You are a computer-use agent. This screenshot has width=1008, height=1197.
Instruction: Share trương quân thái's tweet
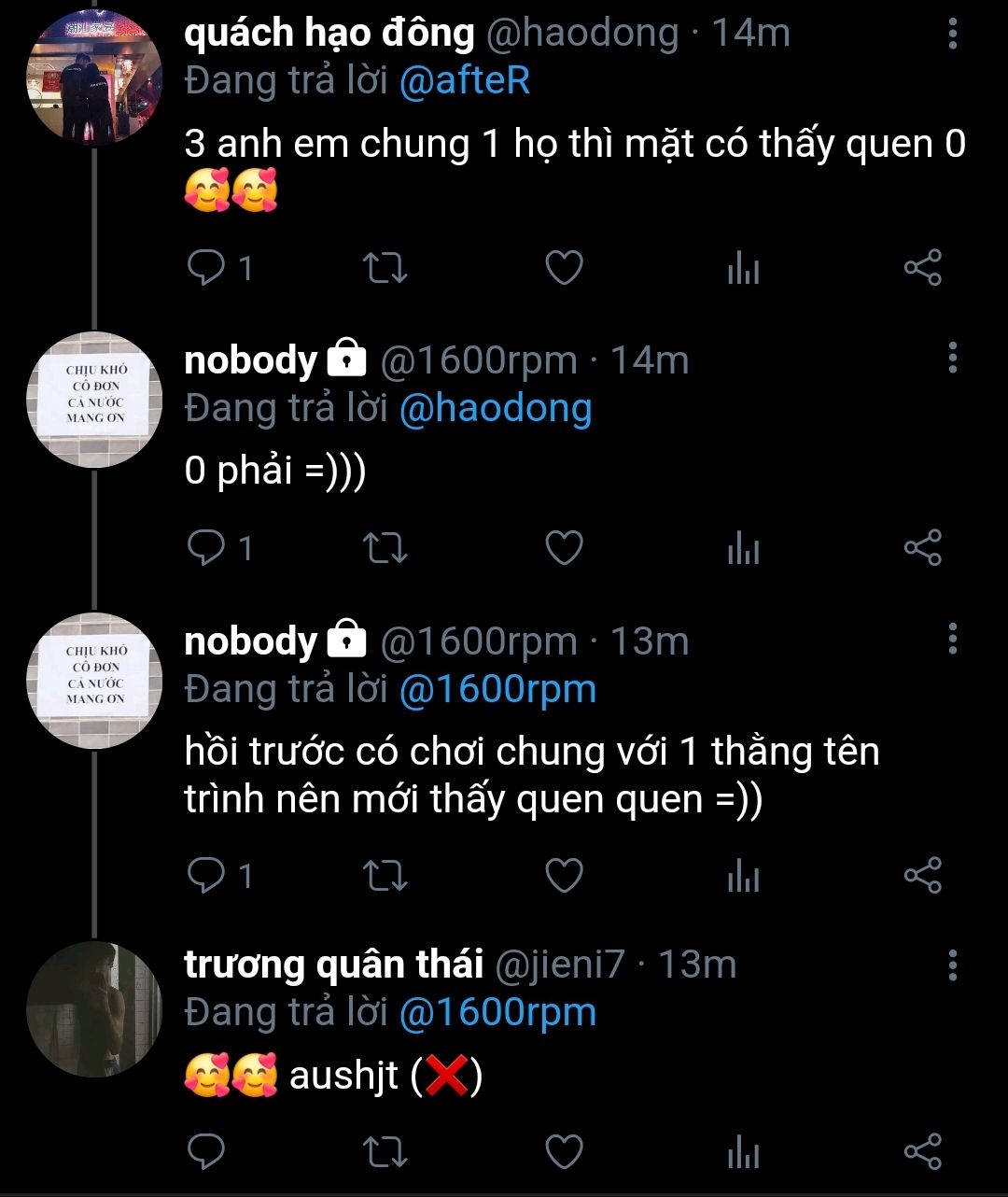[x=923, y=1152]
